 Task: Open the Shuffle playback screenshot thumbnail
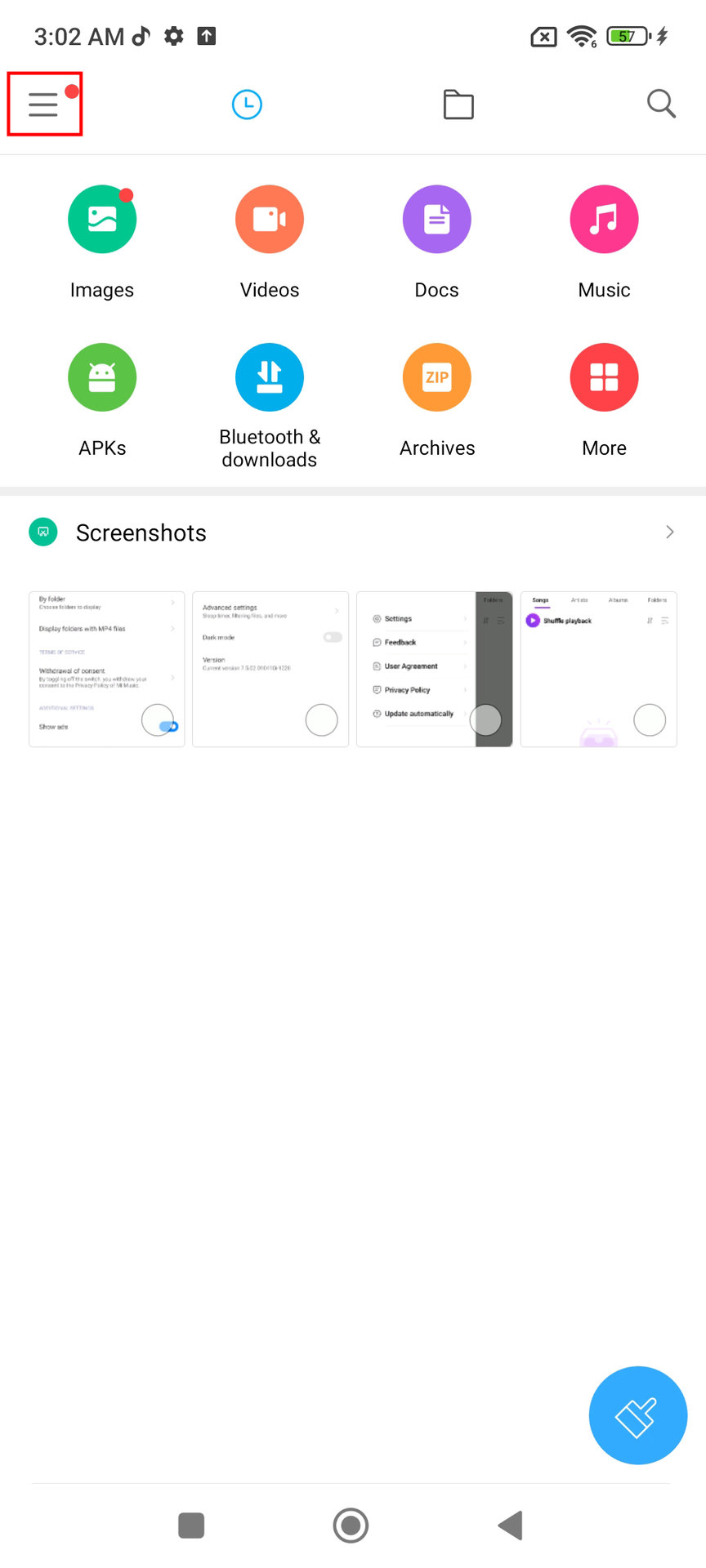click(599, 669)
